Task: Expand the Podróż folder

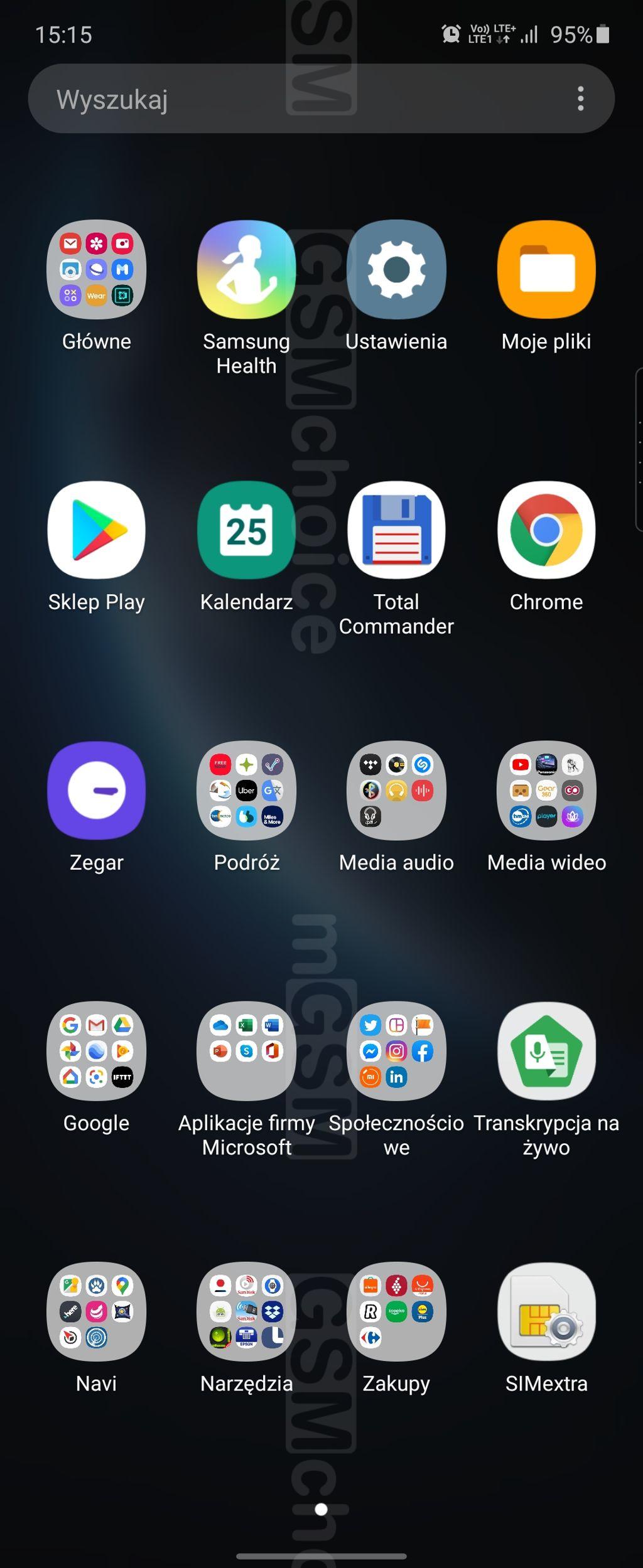Action: point(246,791)
